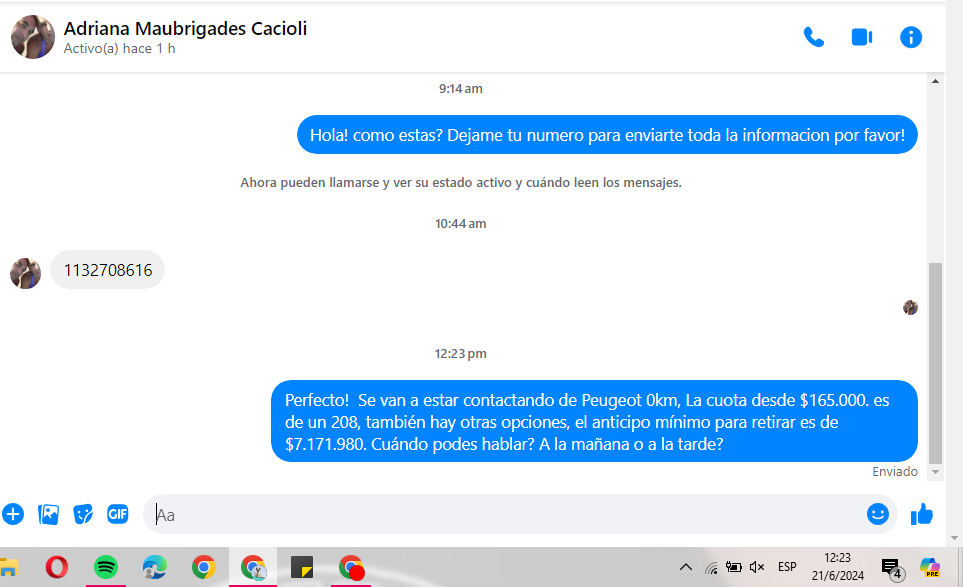The width and height of the screenshot is (963, 587).
Task: Show hidden tray icons
Action: click(685, 567)
